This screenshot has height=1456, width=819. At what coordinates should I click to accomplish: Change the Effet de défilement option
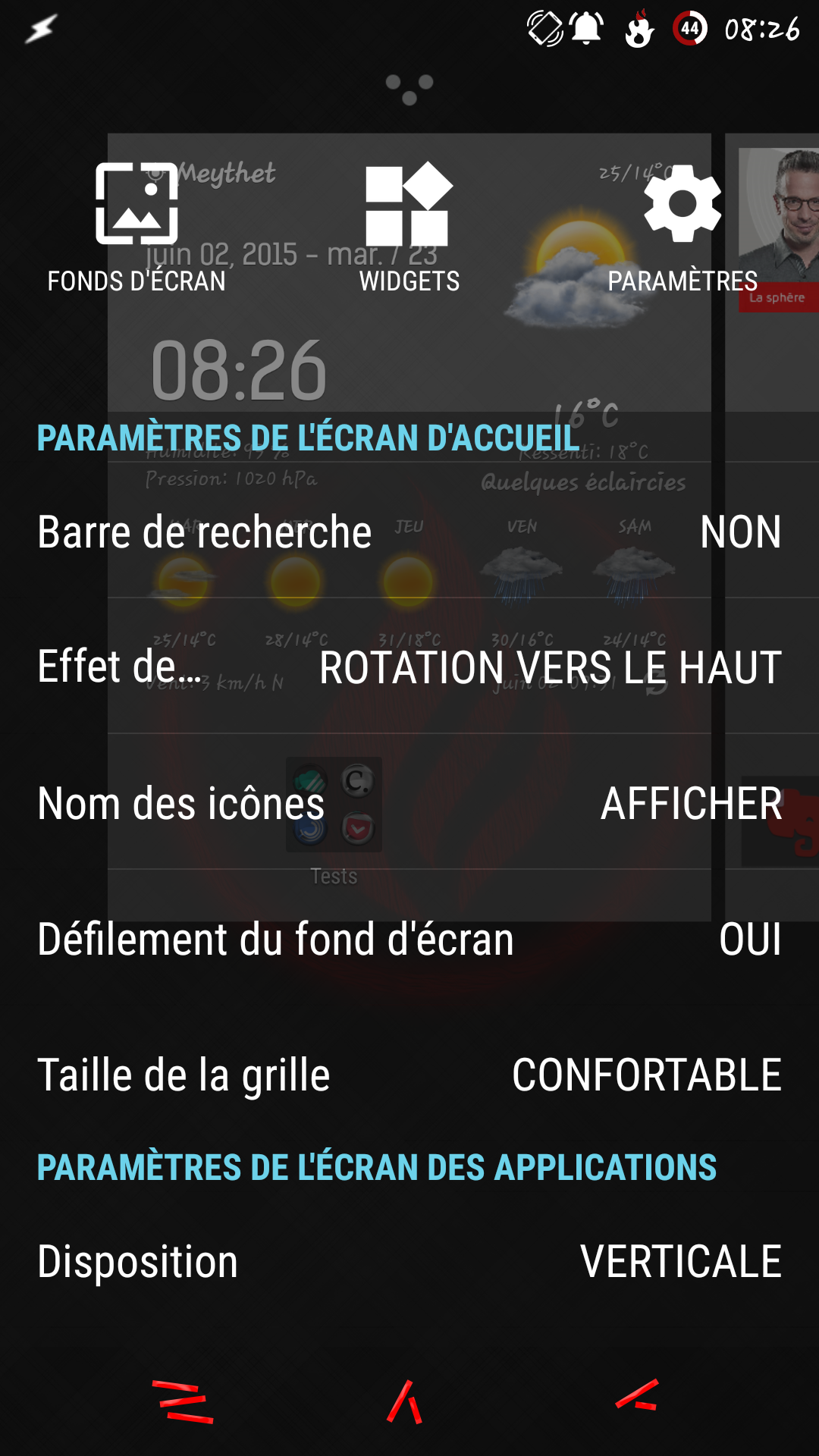[x=409, y=667]
